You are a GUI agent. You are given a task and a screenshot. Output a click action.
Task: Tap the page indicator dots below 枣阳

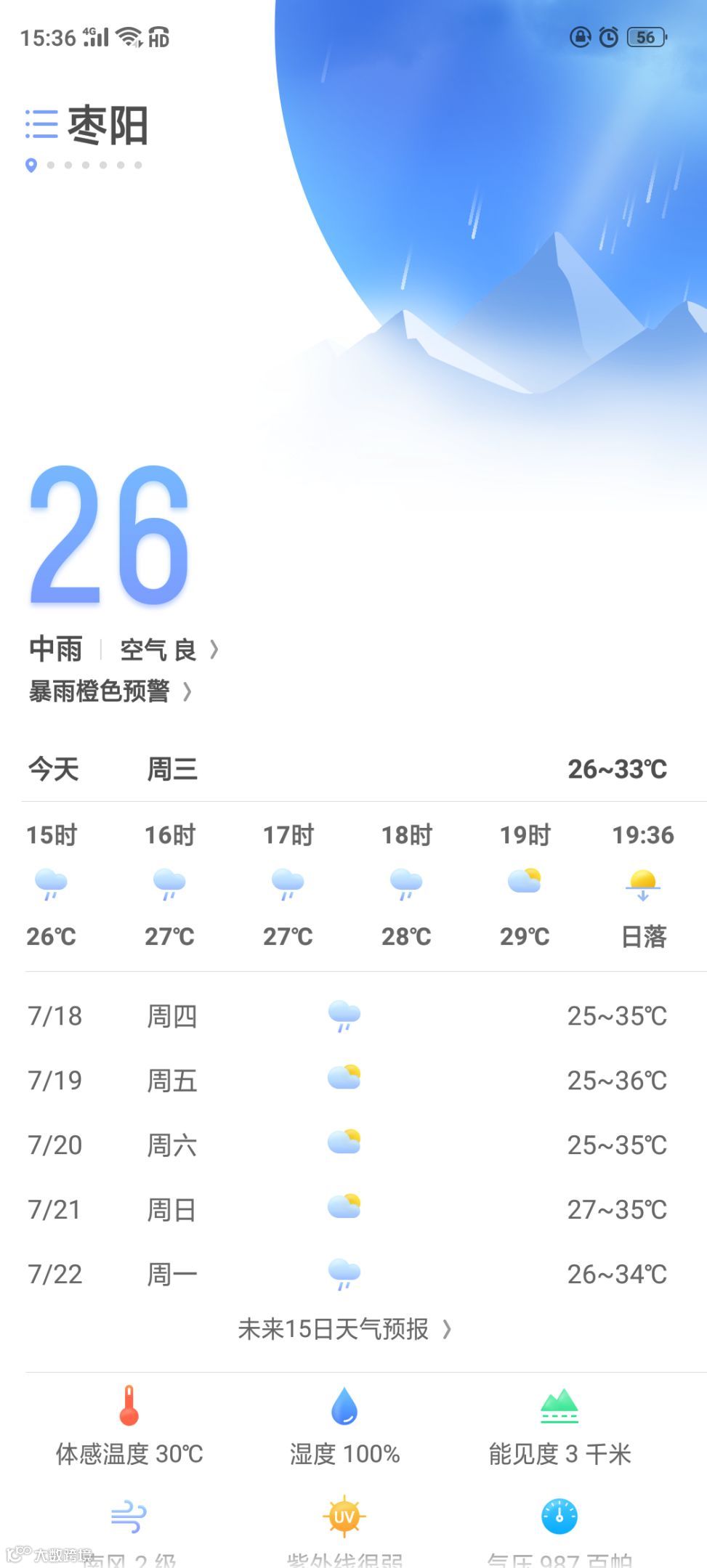coord(94,164)
